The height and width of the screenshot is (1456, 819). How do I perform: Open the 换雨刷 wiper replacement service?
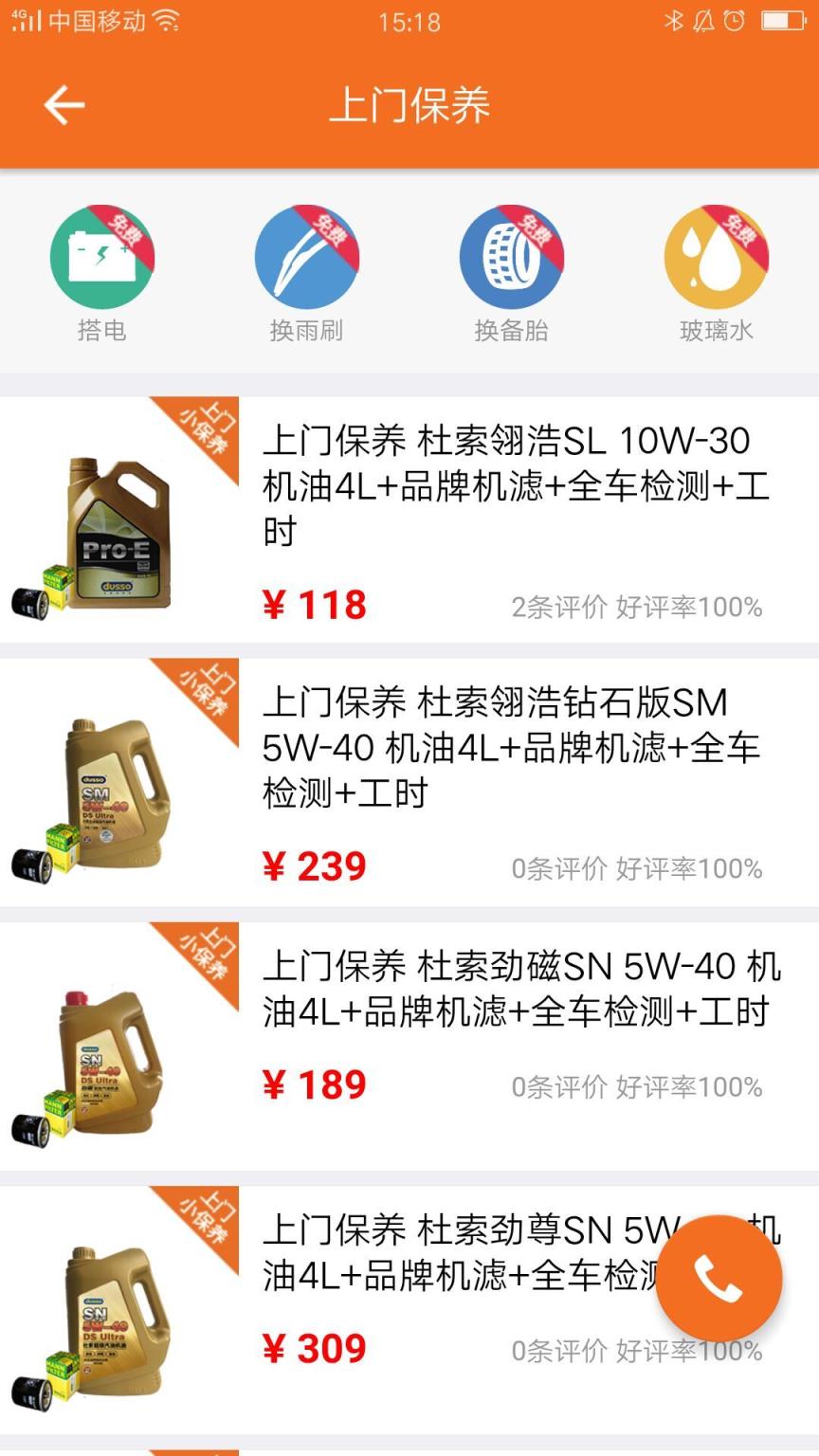(307, 256)
